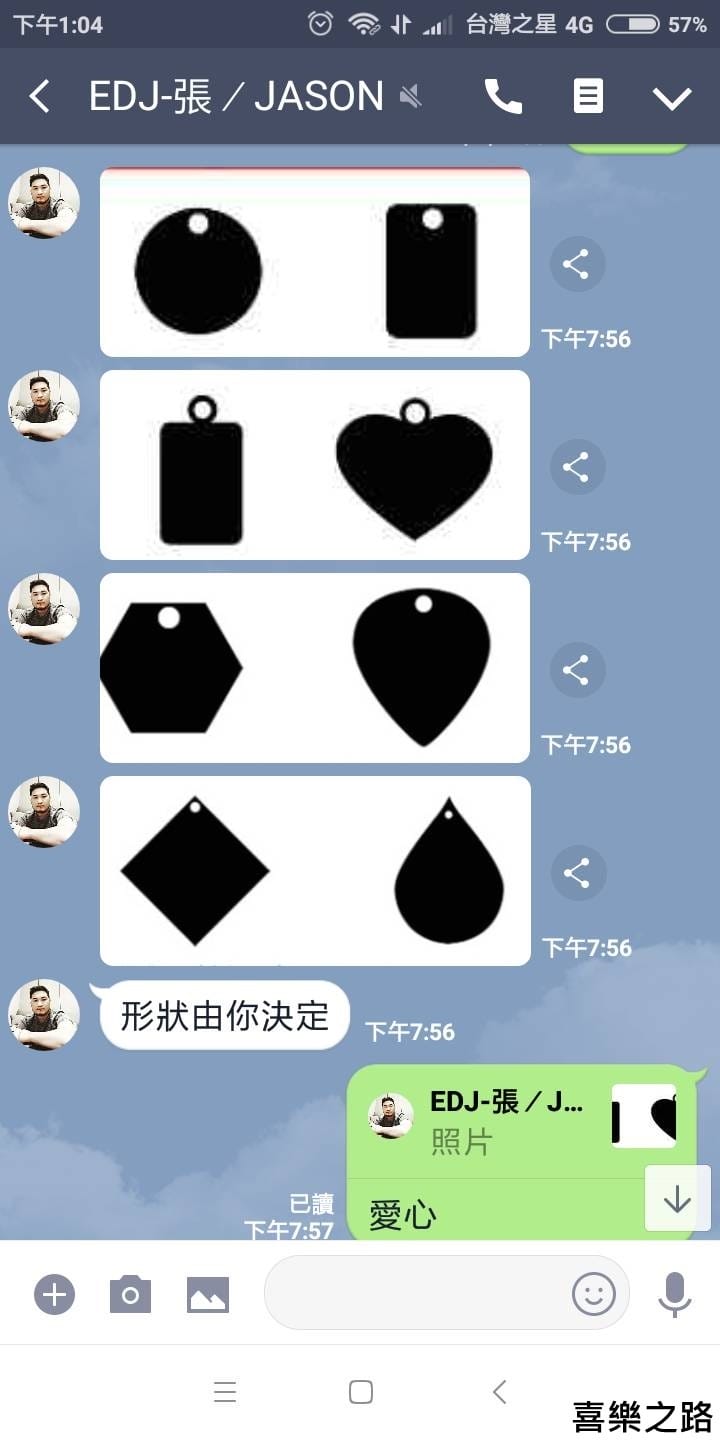Open the emoji sticker picker

pyautogui.click(x=593, y=1294)
